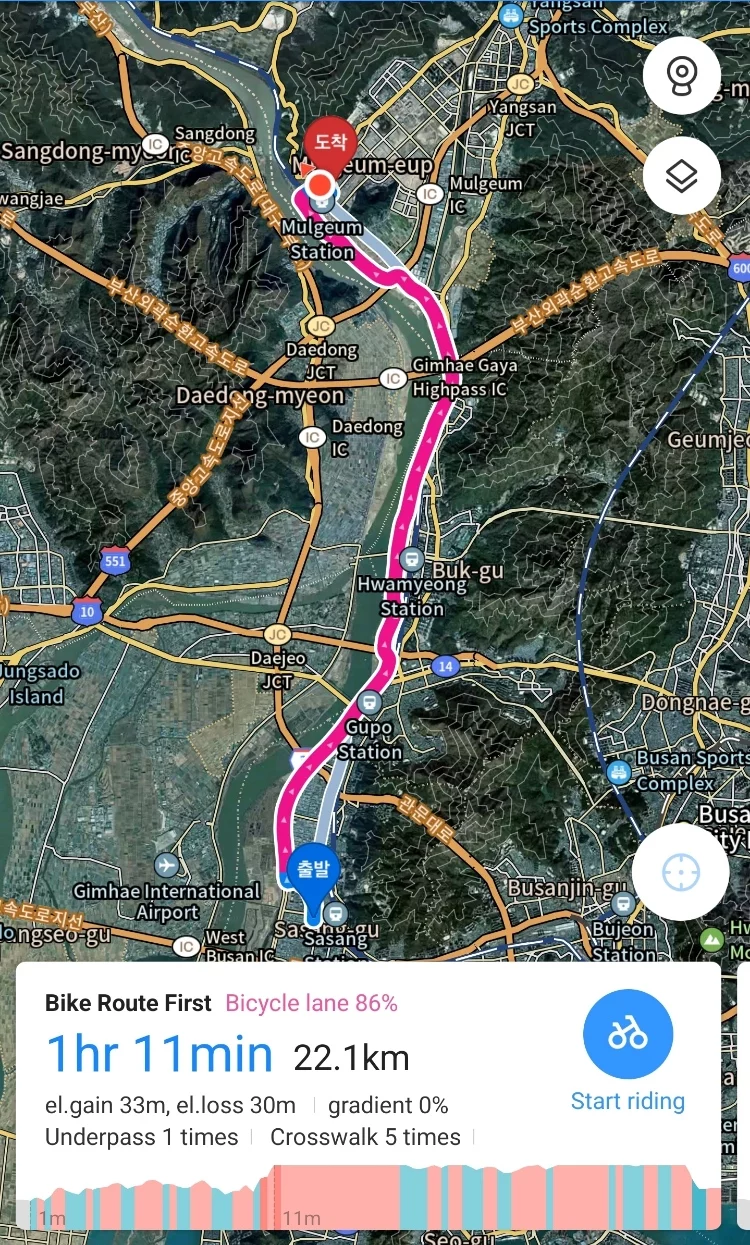Image resolution: width=750 pixels, height=1245 pixels.
Task: Center map on current location
Action: (681, 872)
